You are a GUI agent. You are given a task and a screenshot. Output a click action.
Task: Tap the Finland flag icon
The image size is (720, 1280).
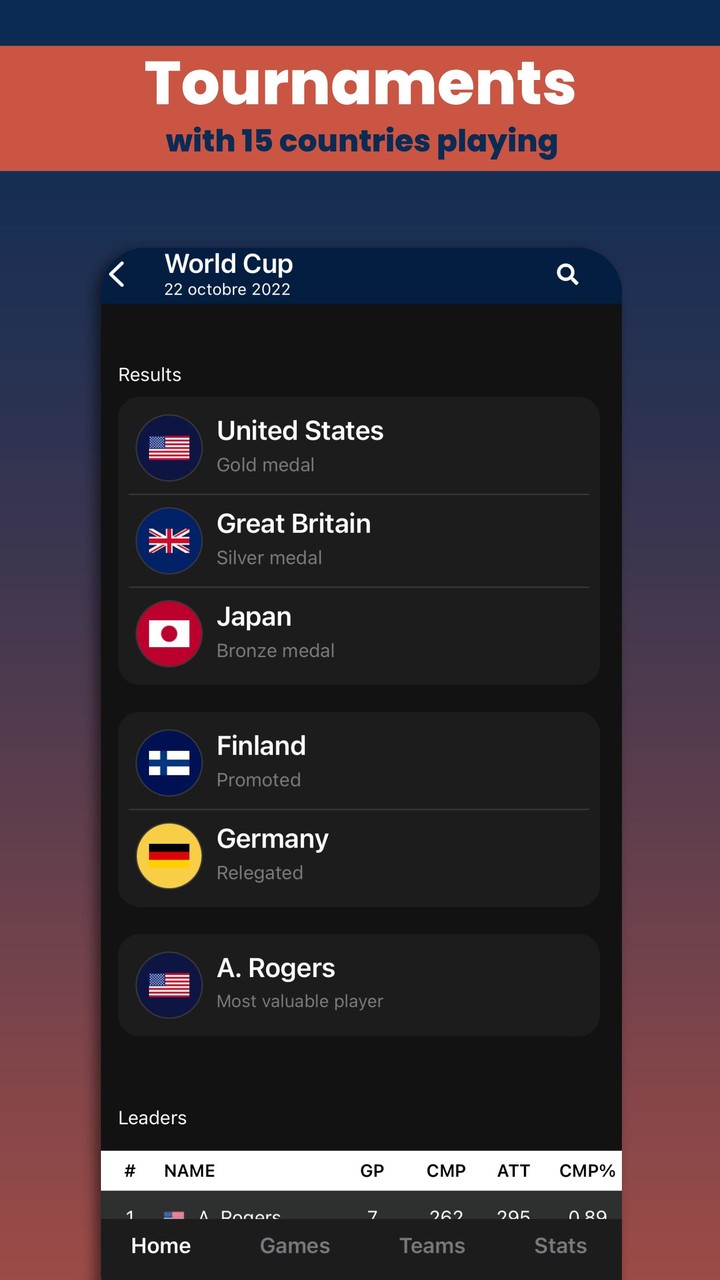click(168, 763)
